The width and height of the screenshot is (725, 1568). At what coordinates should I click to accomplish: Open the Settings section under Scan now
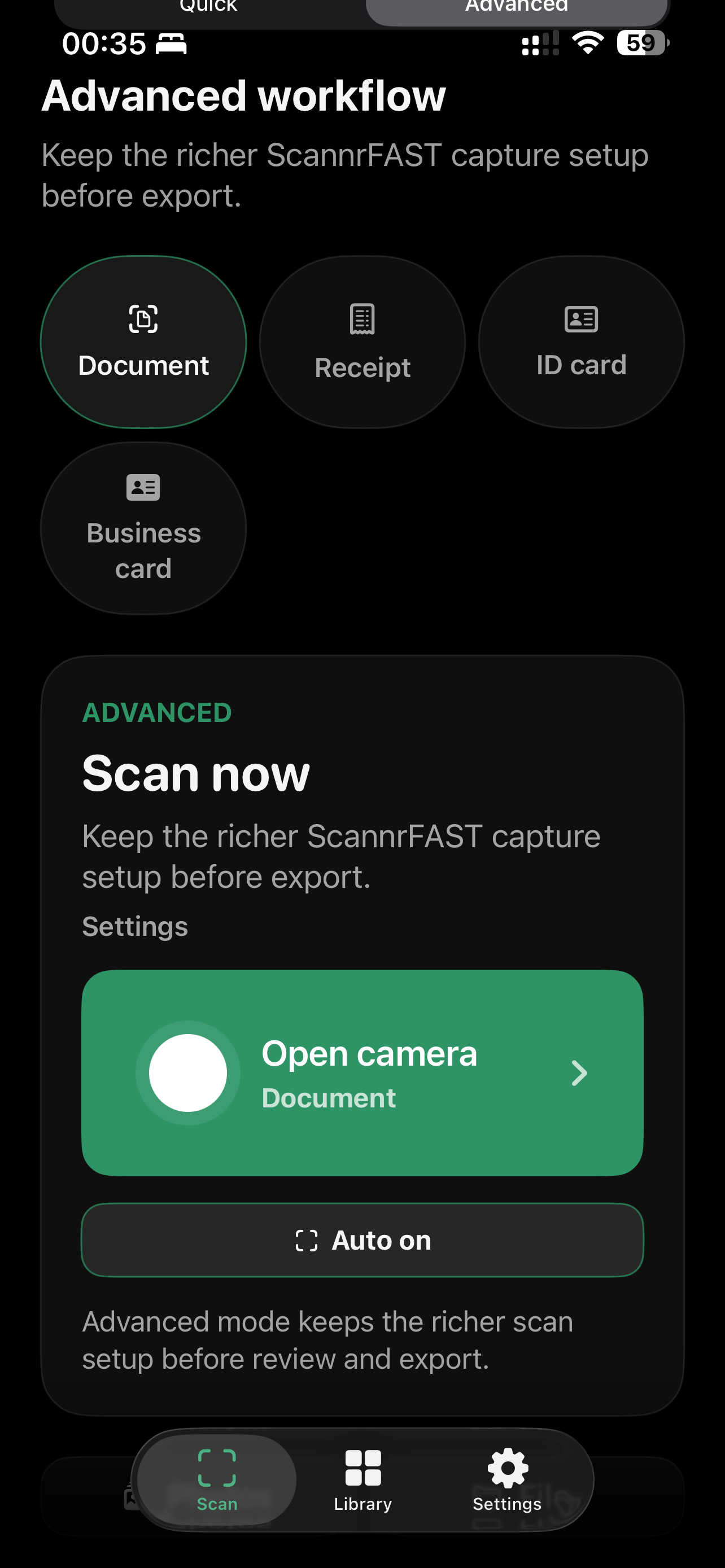point(134,926)
